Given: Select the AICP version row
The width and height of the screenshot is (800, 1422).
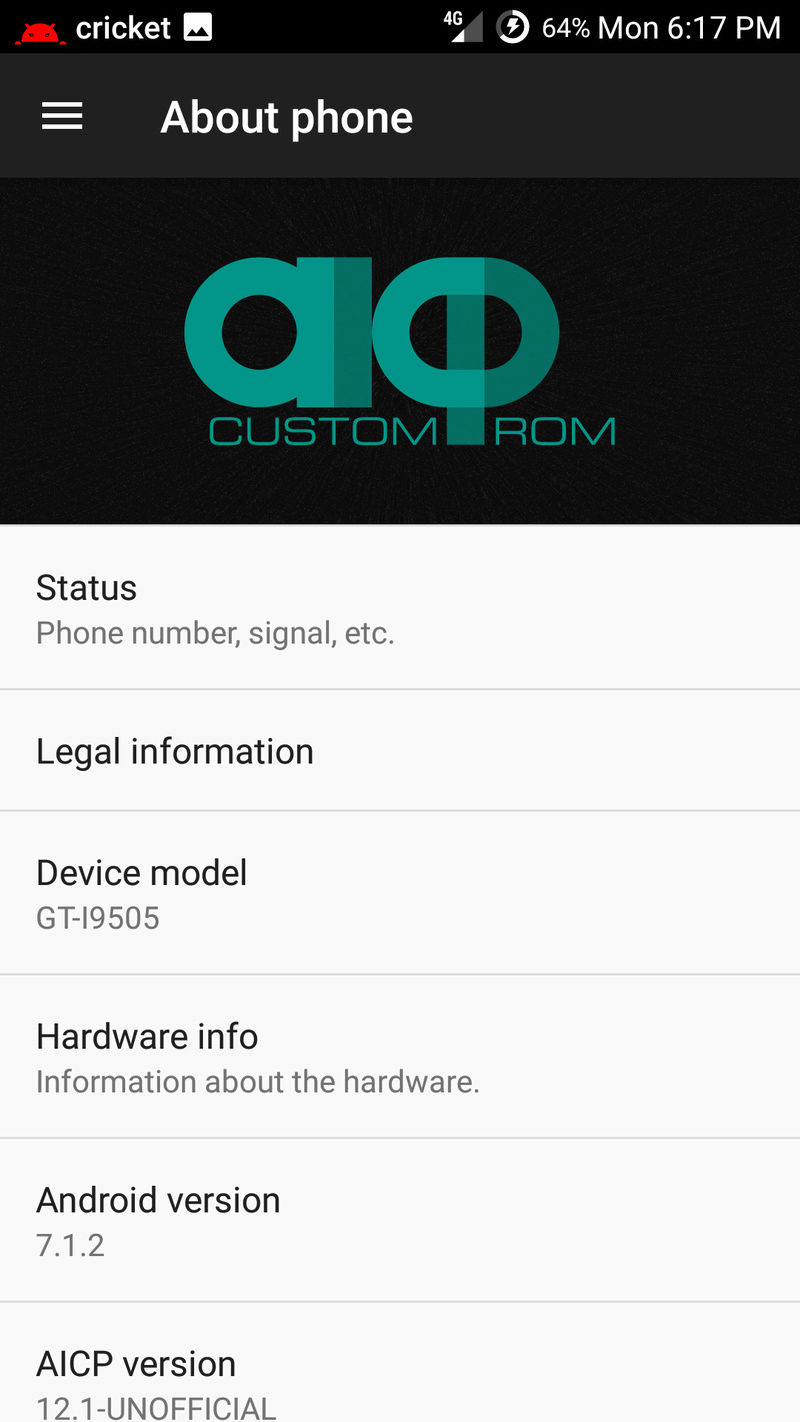Looking at the screenshot, I should [400, 1363].
